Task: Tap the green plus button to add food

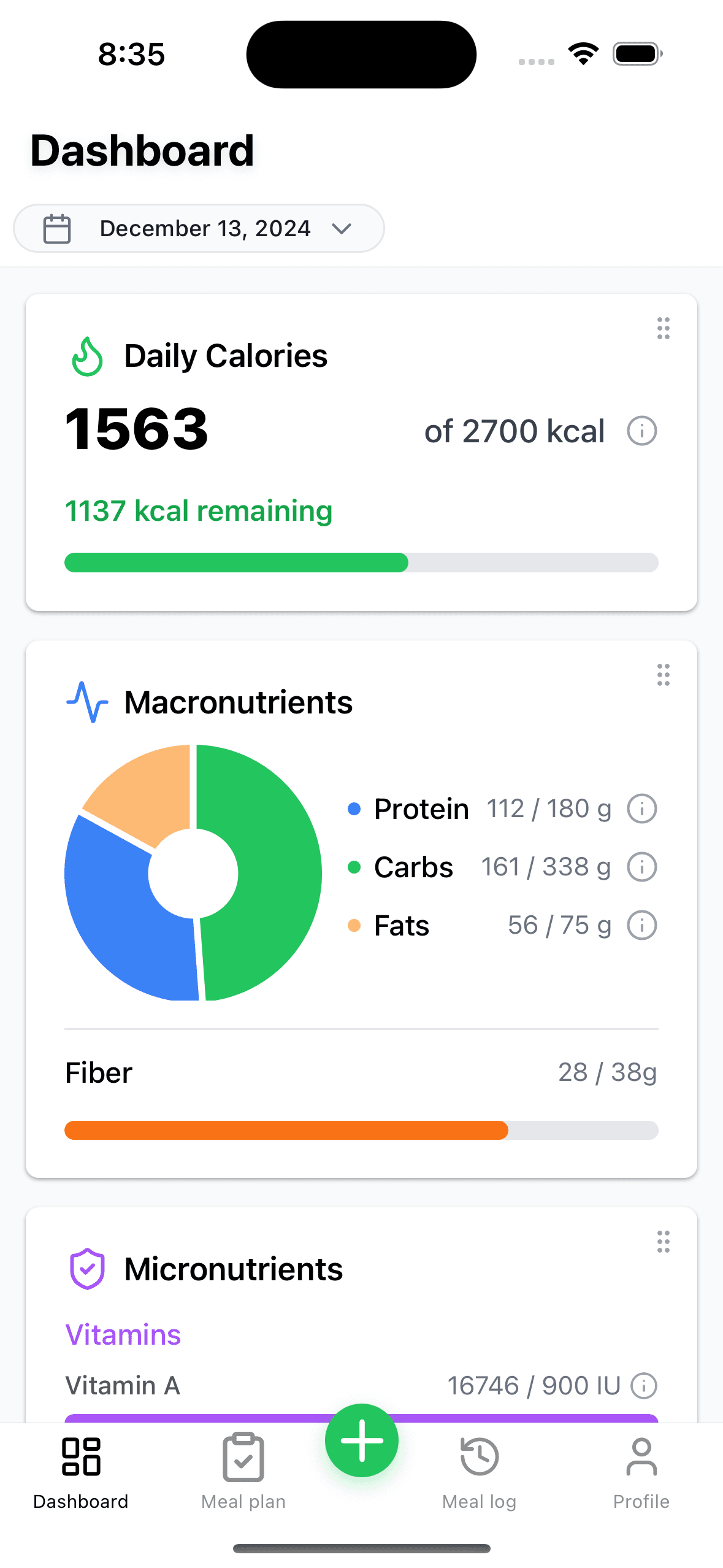Action: tap(361, 1440)
